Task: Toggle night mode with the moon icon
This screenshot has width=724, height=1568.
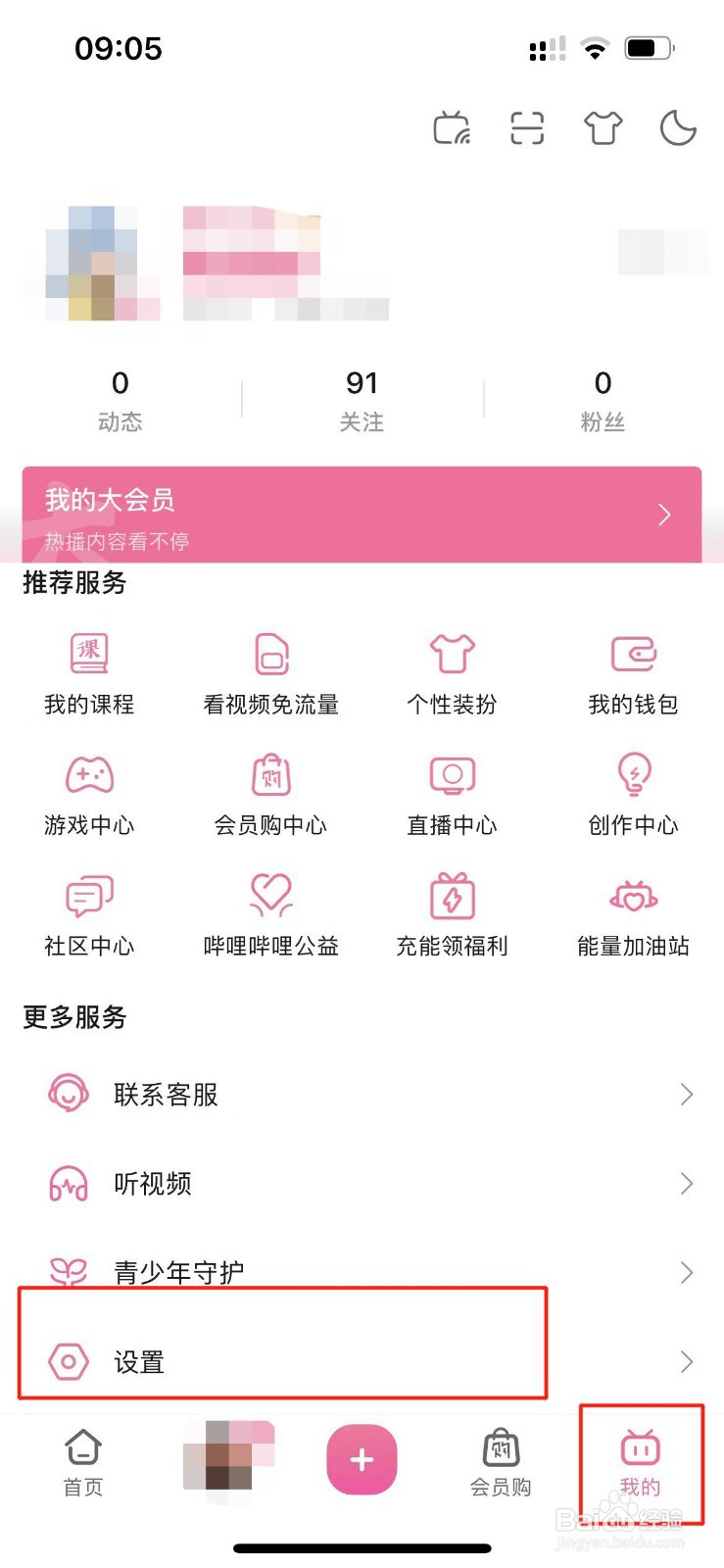Action: coord(678,128)
